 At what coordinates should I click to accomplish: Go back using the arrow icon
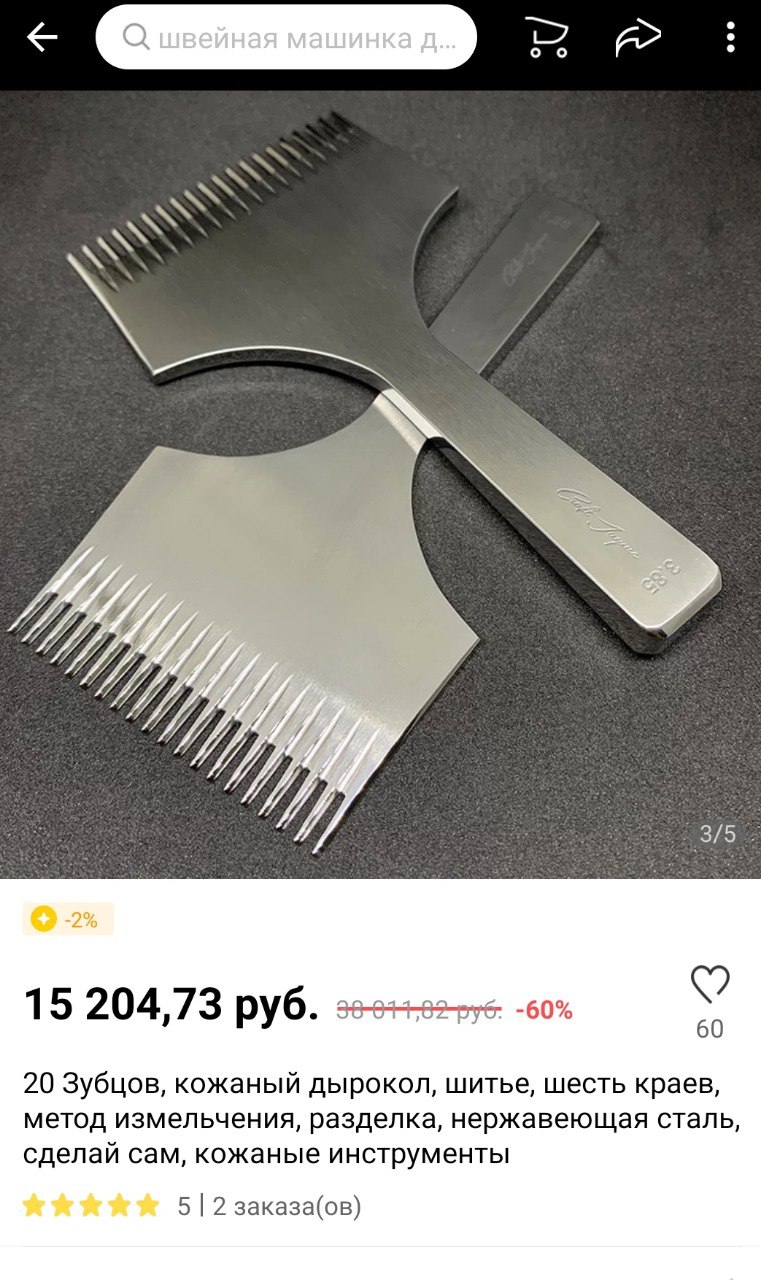click(42, 38)
